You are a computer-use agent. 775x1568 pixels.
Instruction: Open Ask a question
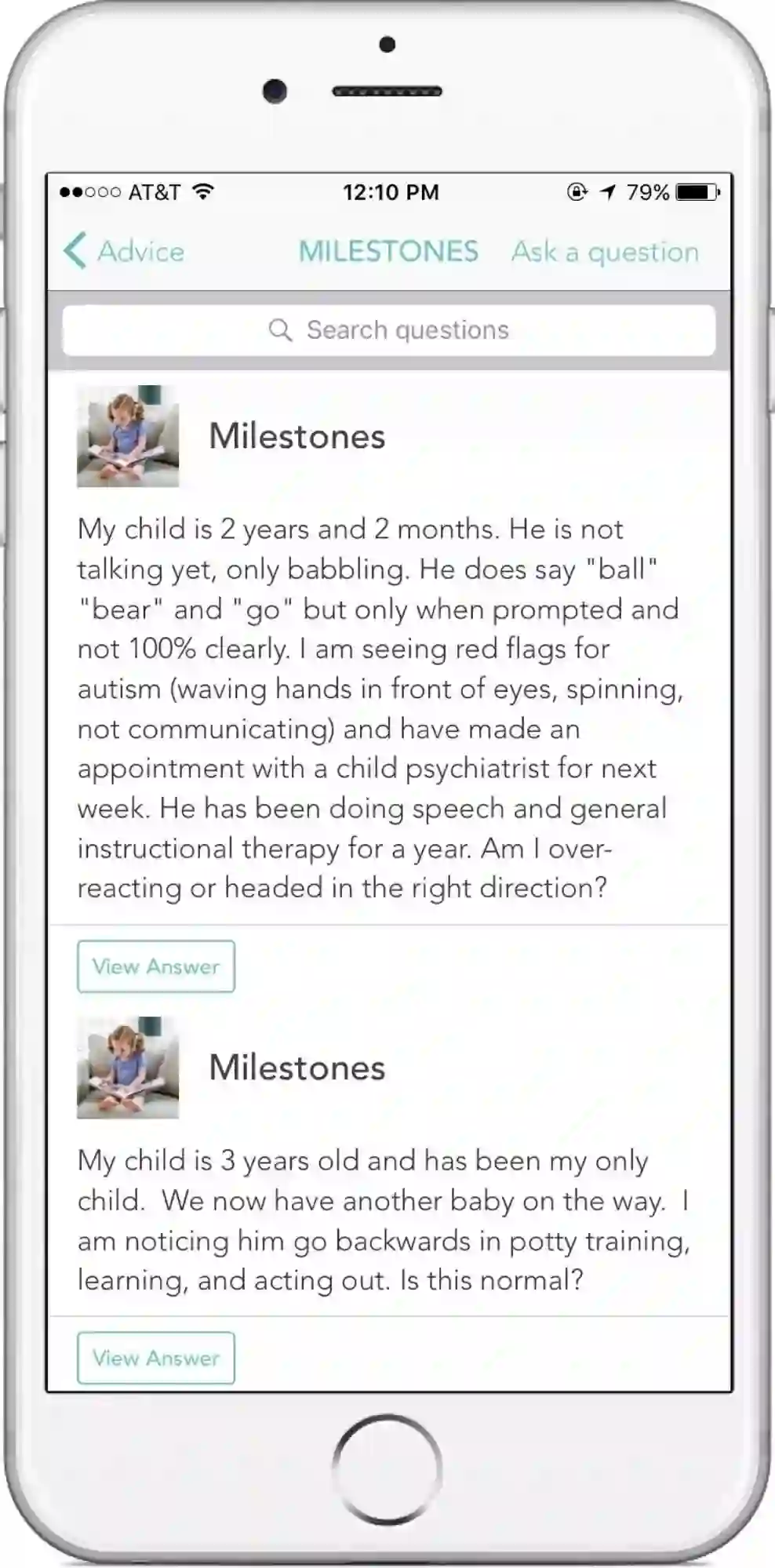point(605,252)
